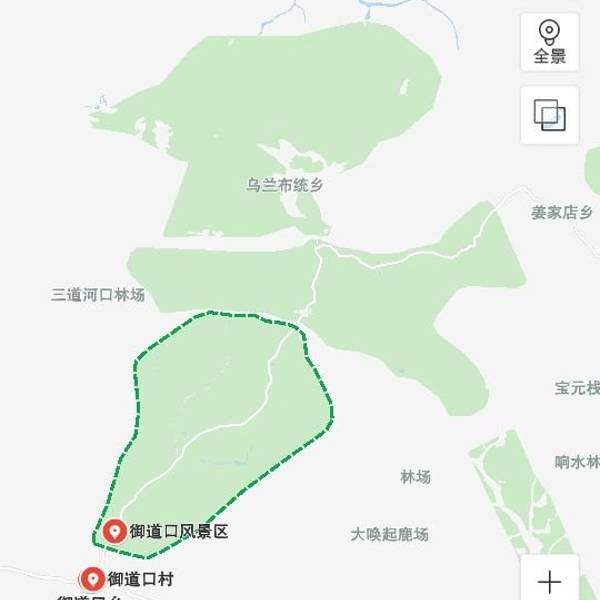Open the map layers selector
The height and width of the screenshot is (600, 600).
[549, 115]
